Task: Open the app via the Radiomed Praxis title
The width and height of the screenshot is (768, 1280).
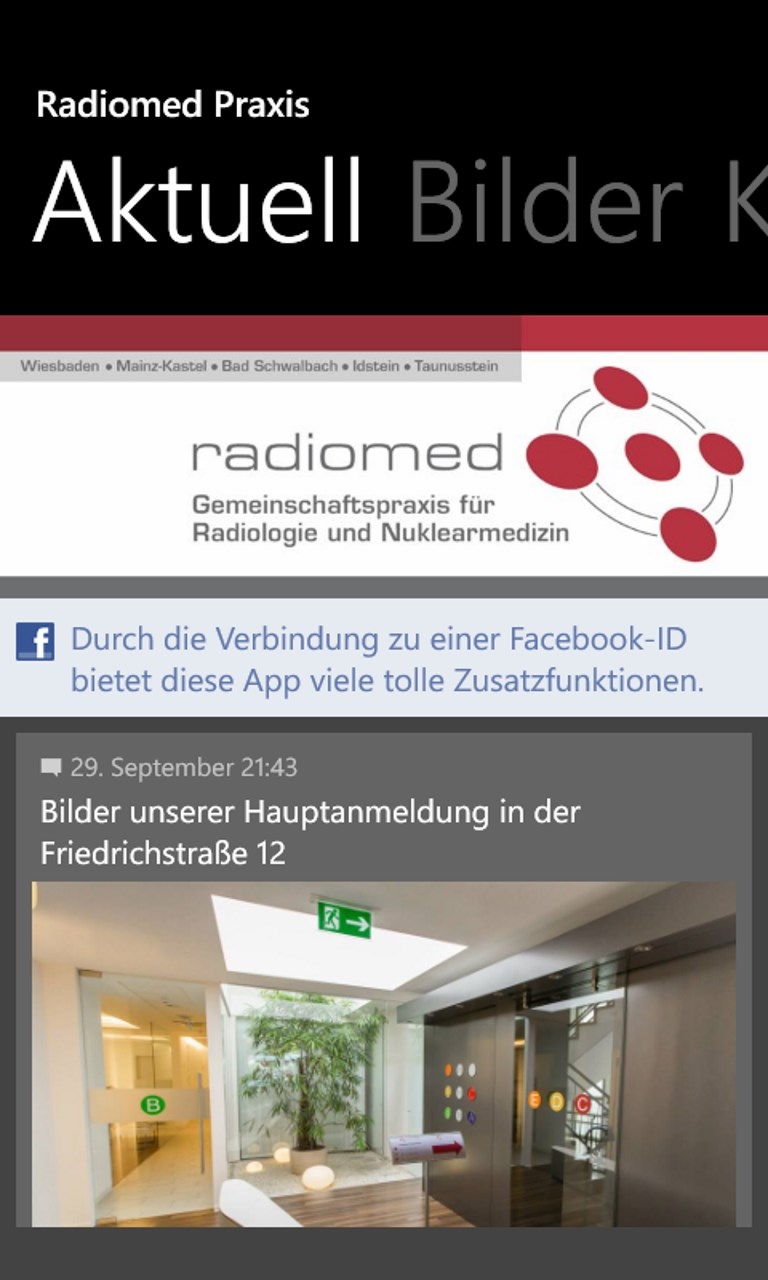Action: [173, 104]
